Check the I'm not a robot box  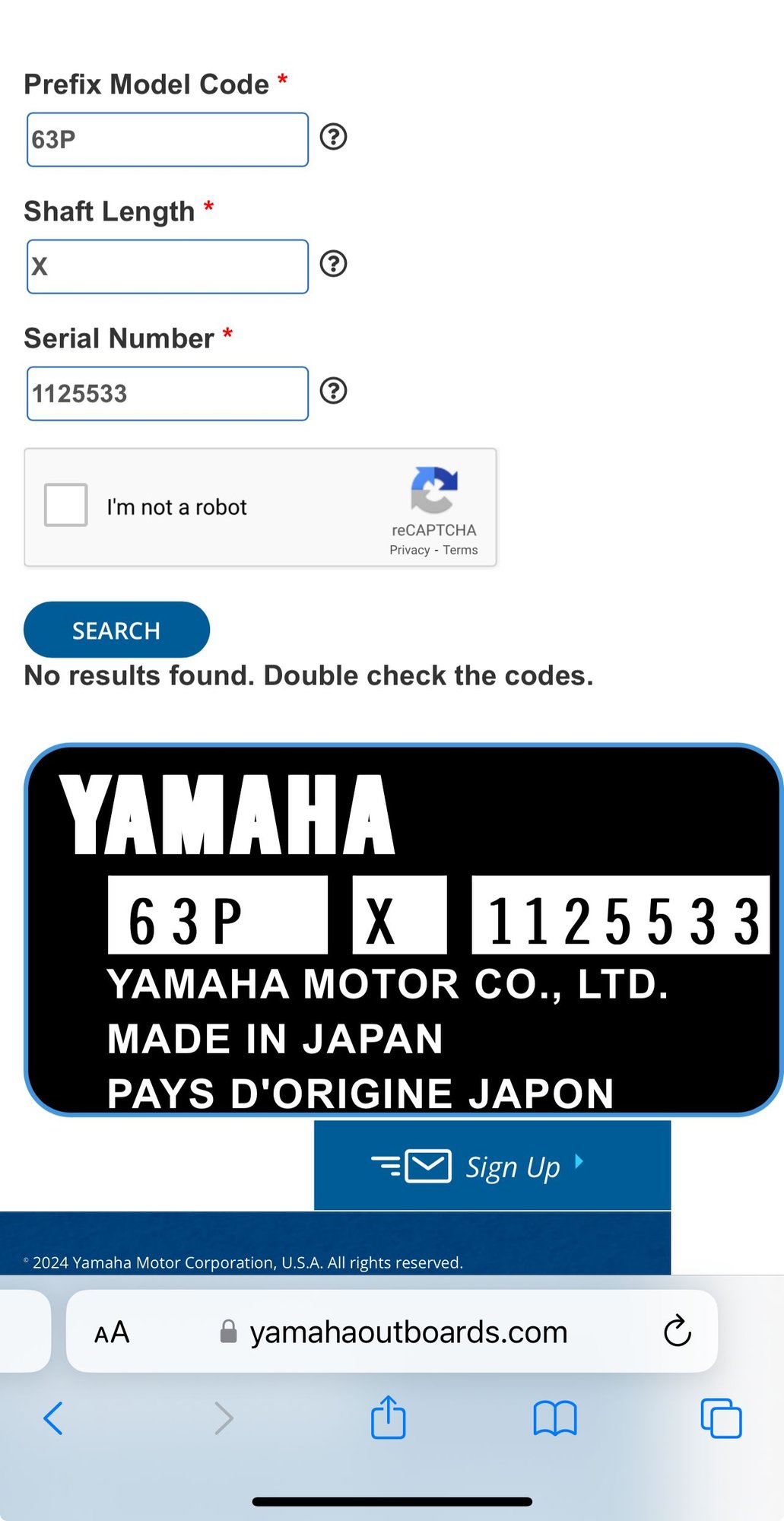pyautogui.click(x=66, y=505)
